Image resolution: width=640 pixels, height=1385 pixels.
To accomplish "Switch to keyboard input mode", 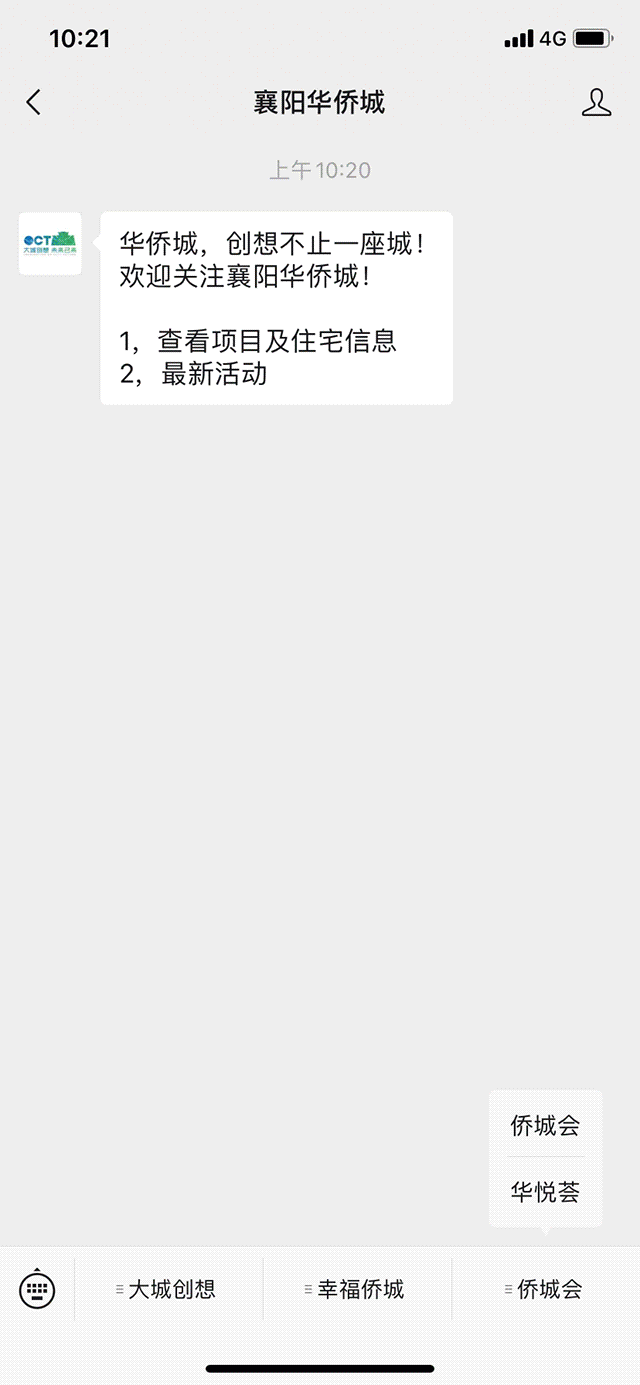I will point(38,1289).
